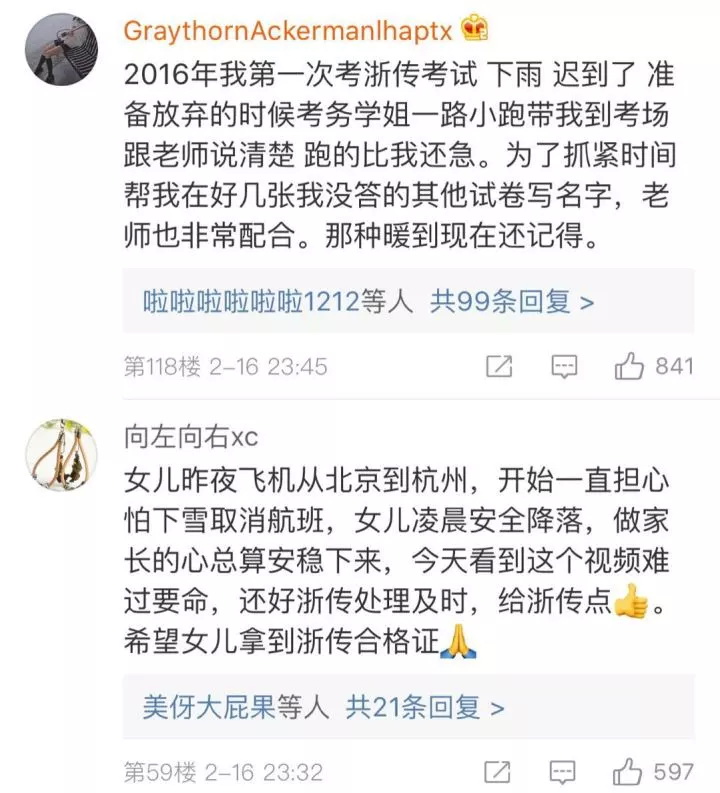The width and height of the screenshot is (720, 793).
Task: Reply to the comment on floor 118
Action: (565, 367)
